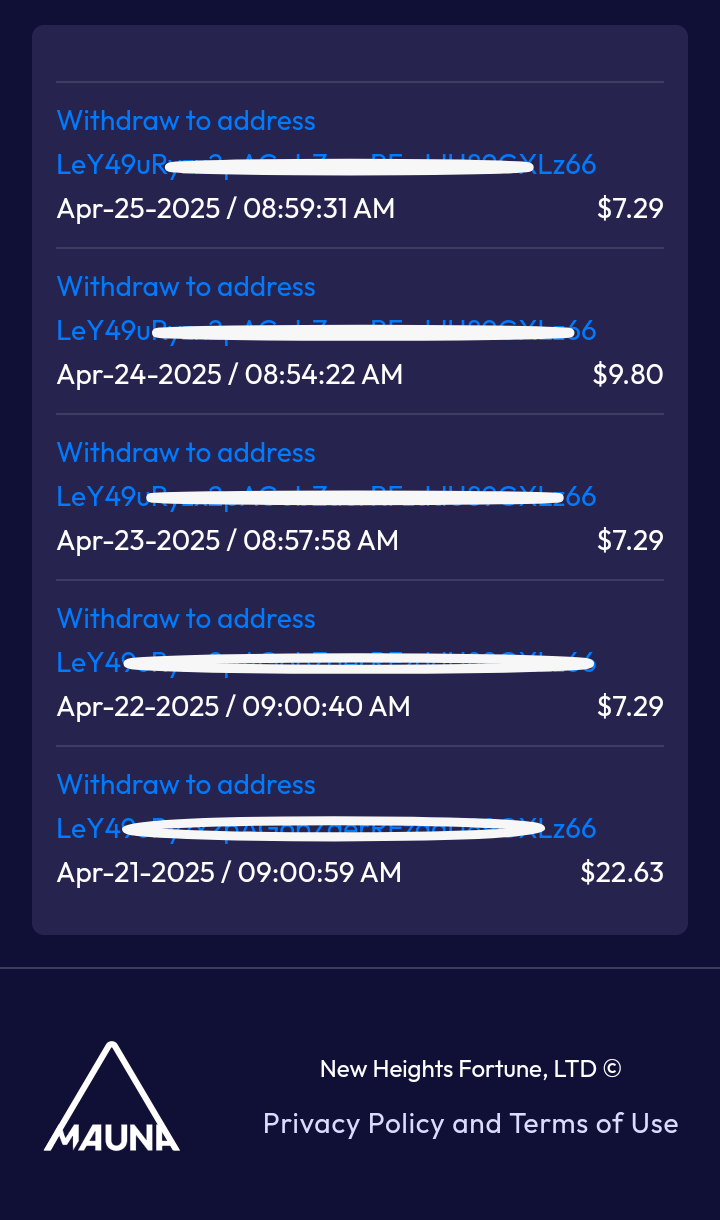This screenshot has height=1220, width=720.
Task: Open Privacy Policy and Terms of Use
Action: pyautogui.click(x=470, y=1123)
